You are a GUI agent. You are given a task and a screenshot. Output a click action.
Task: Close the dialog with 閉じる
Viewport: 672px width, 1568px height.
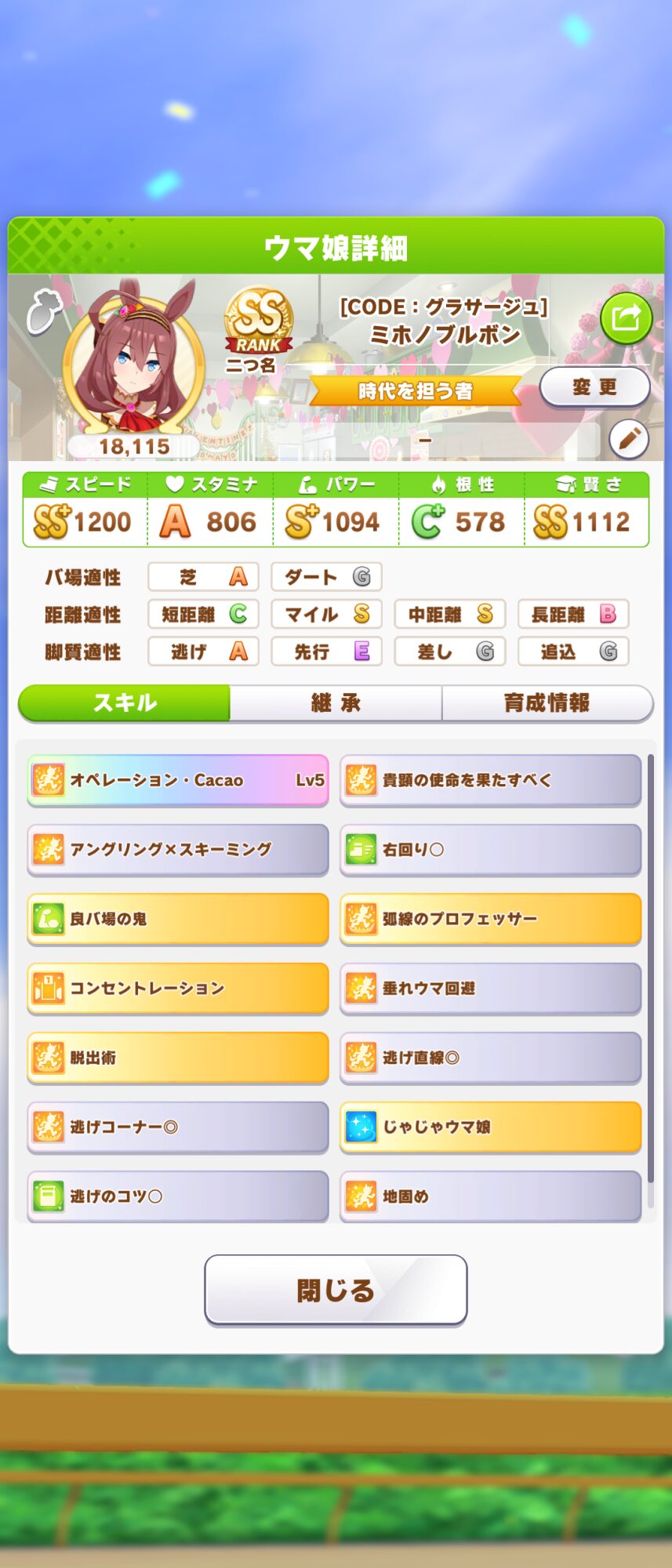pos(336,1290)
